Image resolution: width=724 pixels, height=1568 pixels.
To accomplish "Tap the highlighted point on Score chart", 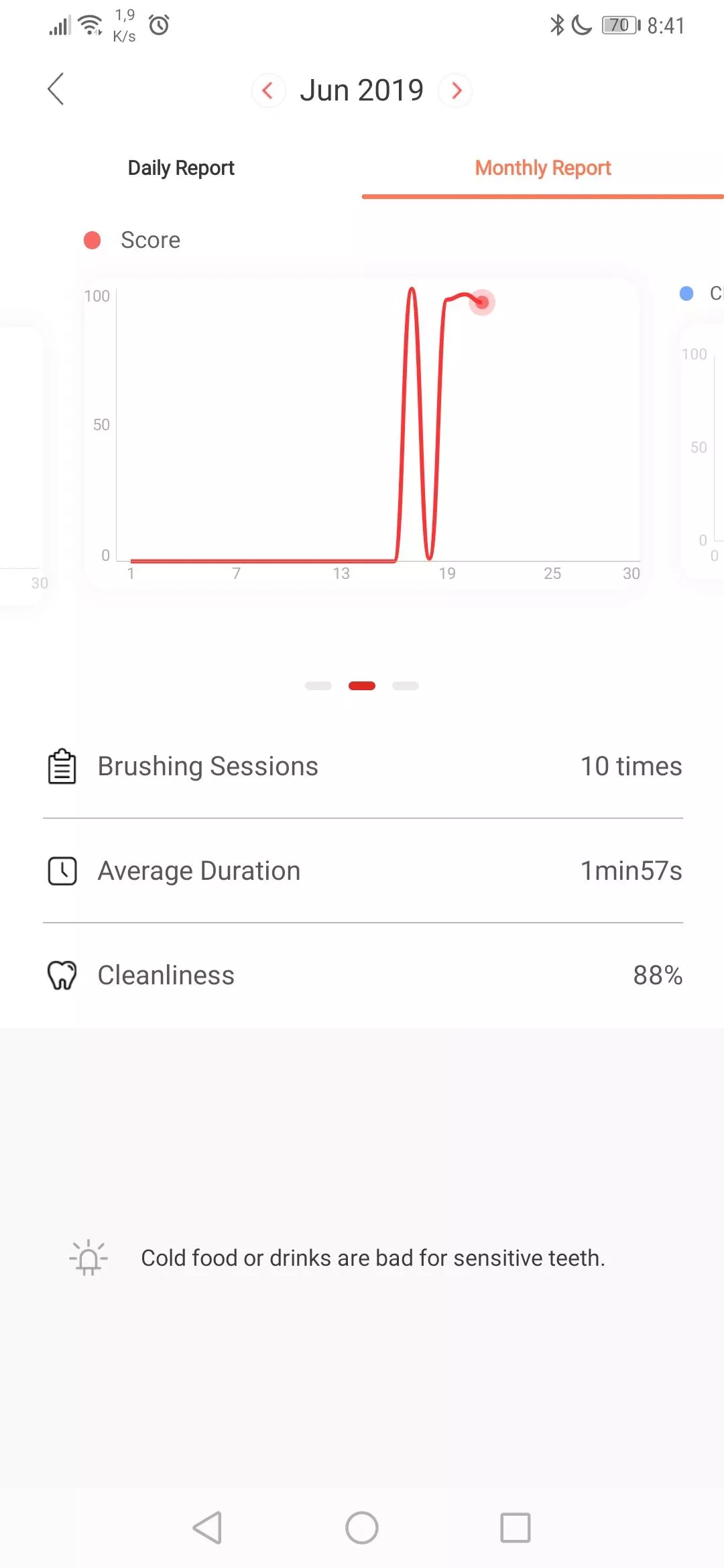I will [481, 302].
